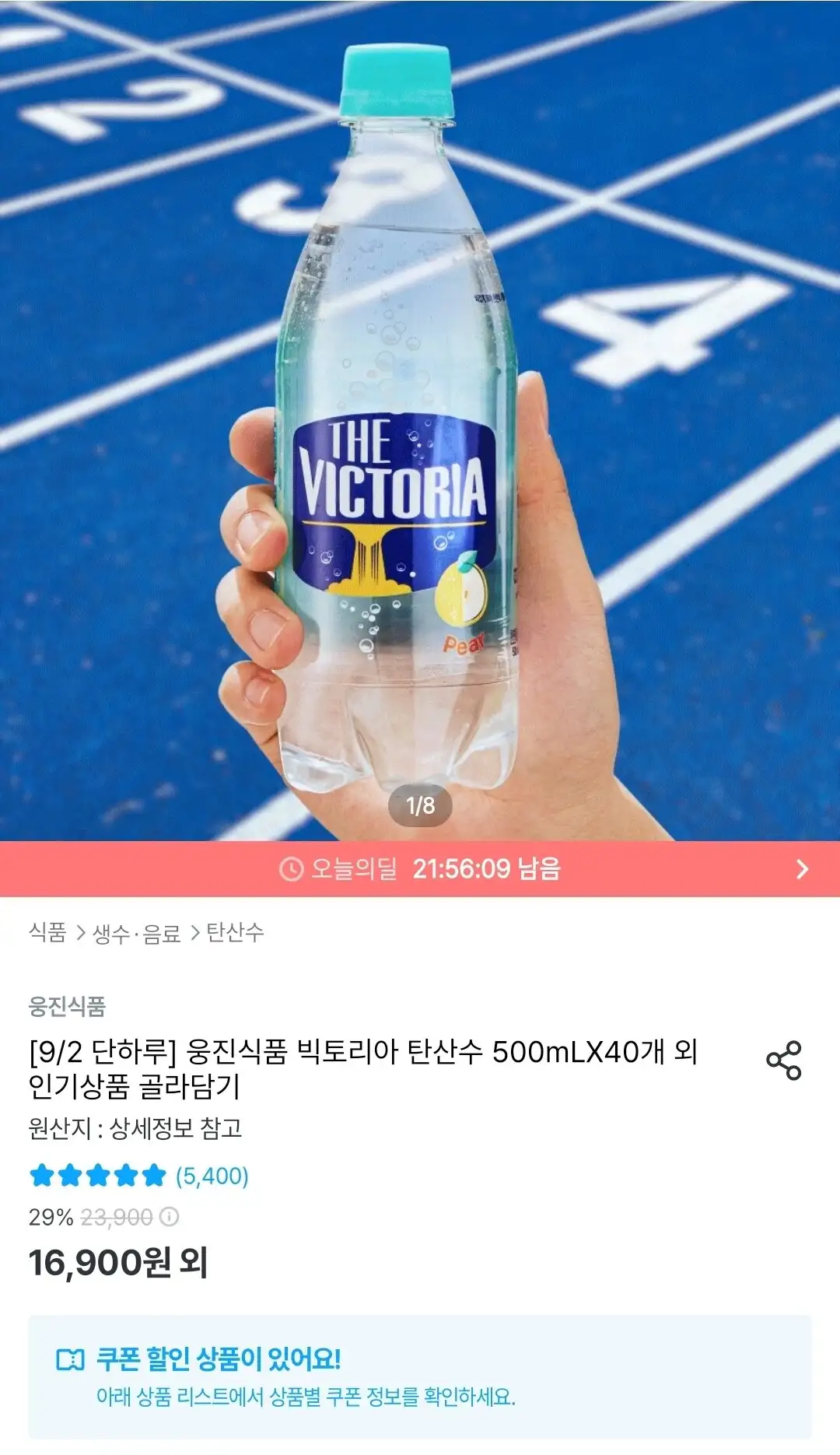
Task: Share this product
Action: tap(783, 1060)
